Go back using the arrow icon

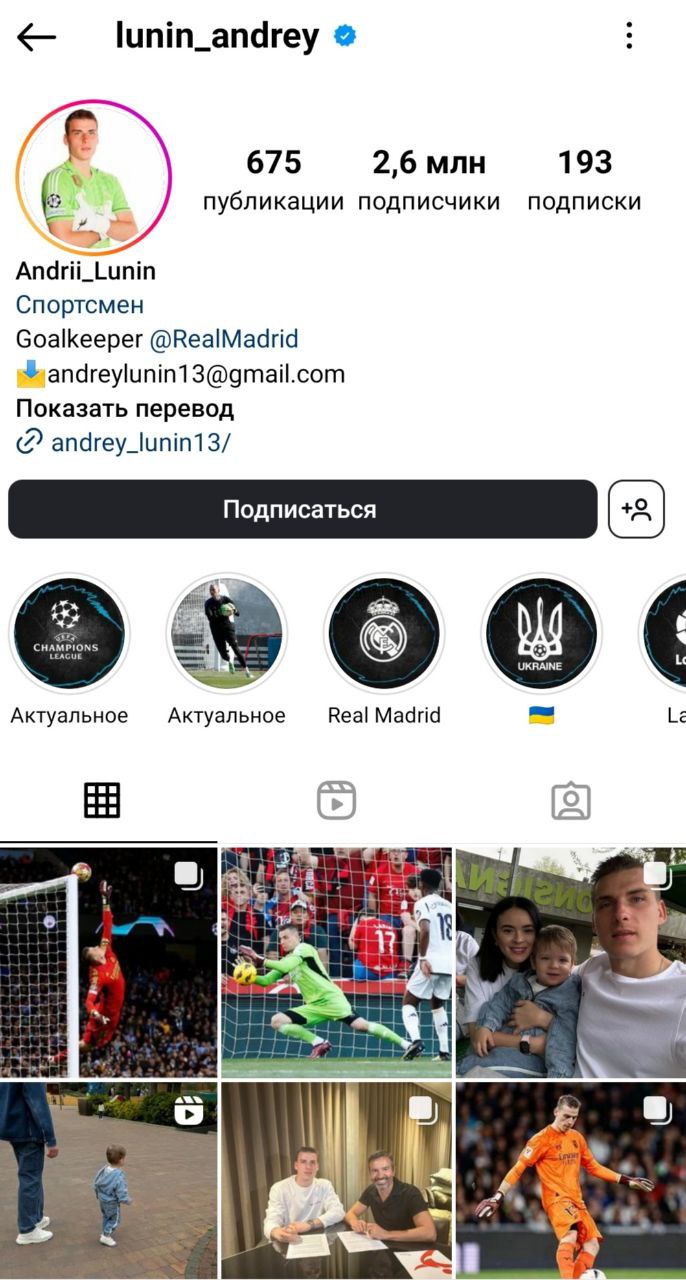coord(37,38)
